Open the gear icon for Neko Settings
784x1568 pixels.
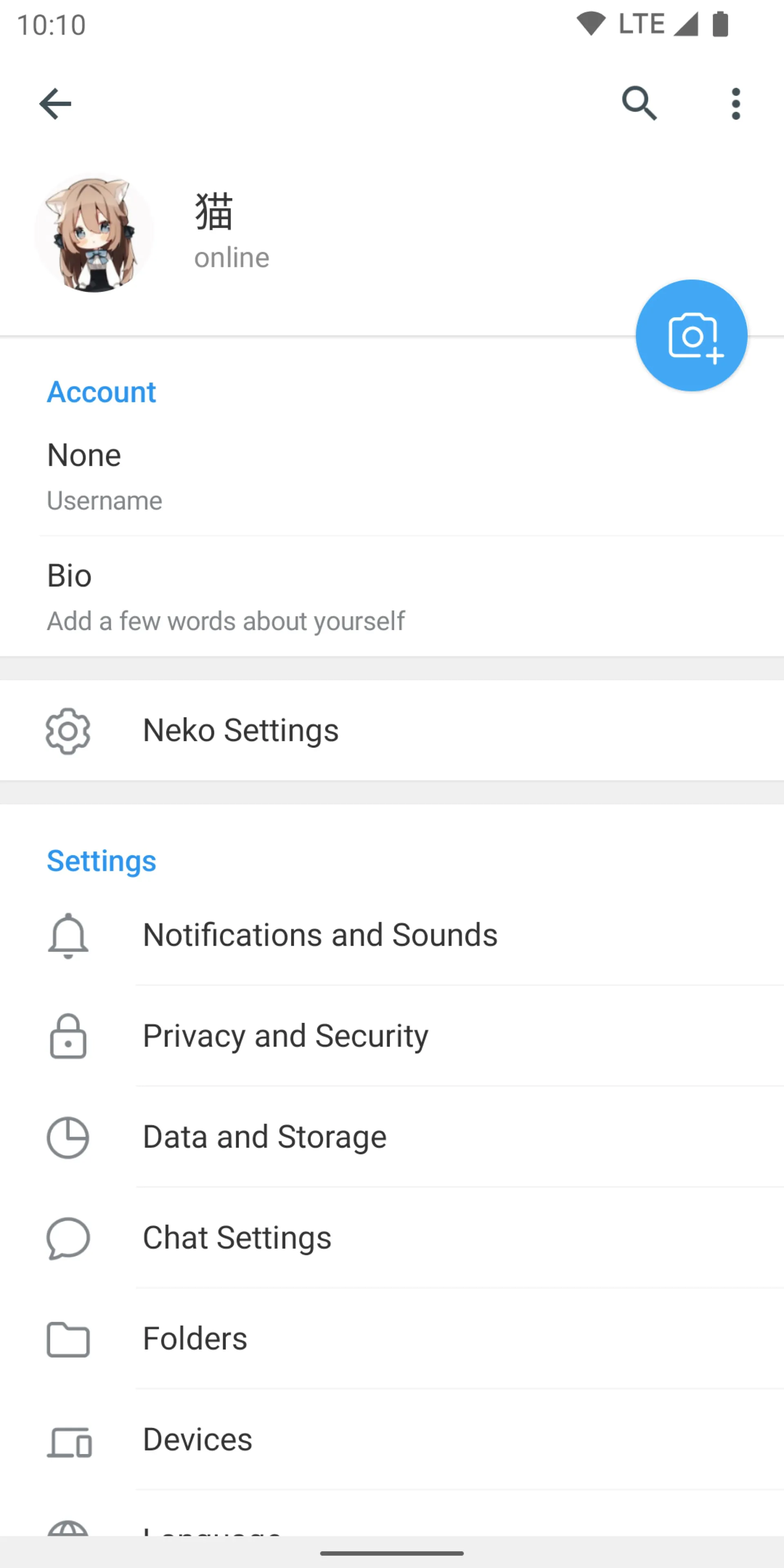[67, 731]
